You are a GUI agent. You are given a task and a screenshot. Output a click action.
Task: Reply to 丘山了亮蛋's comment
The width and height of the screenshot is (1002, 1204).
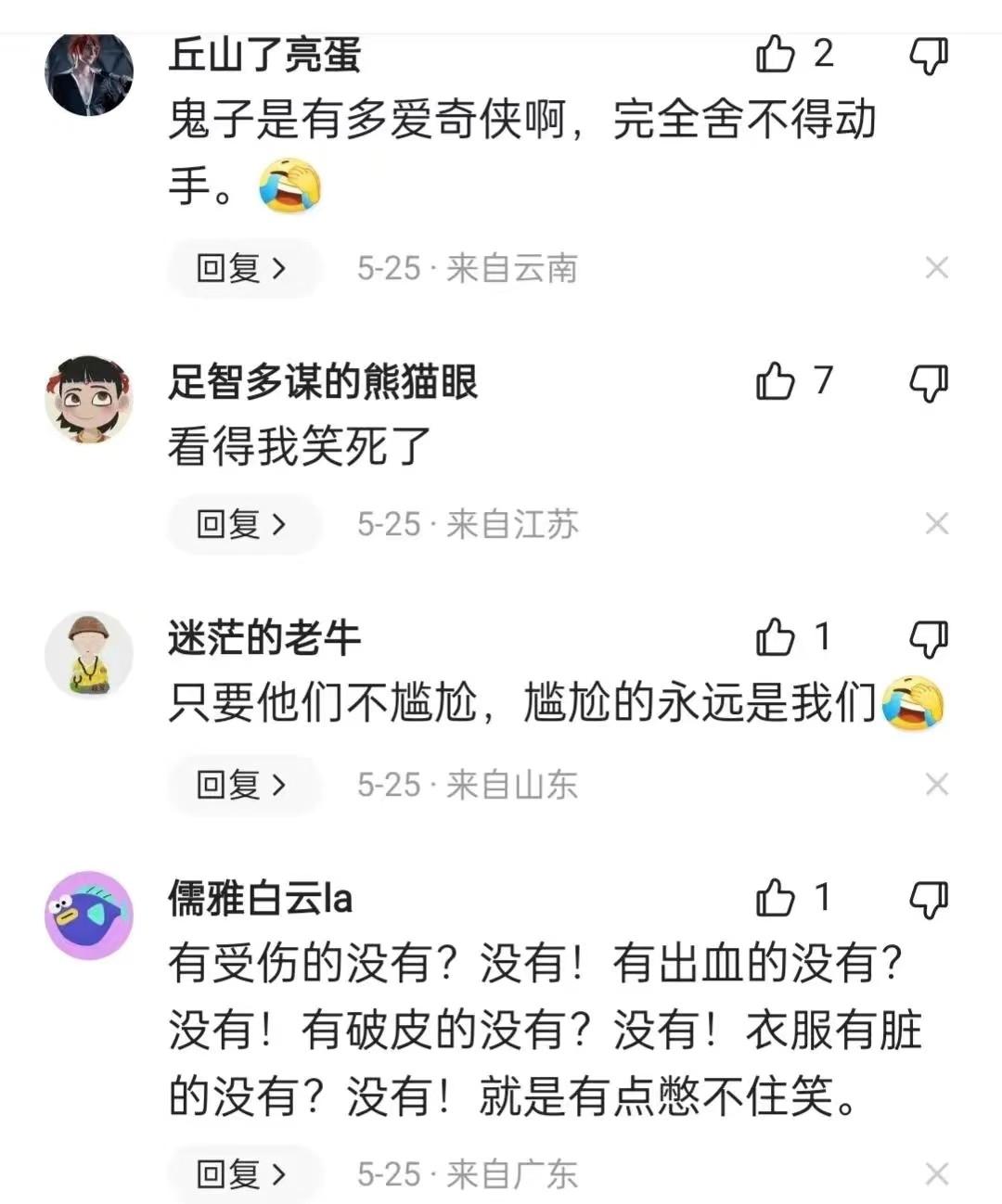[244, 269]
